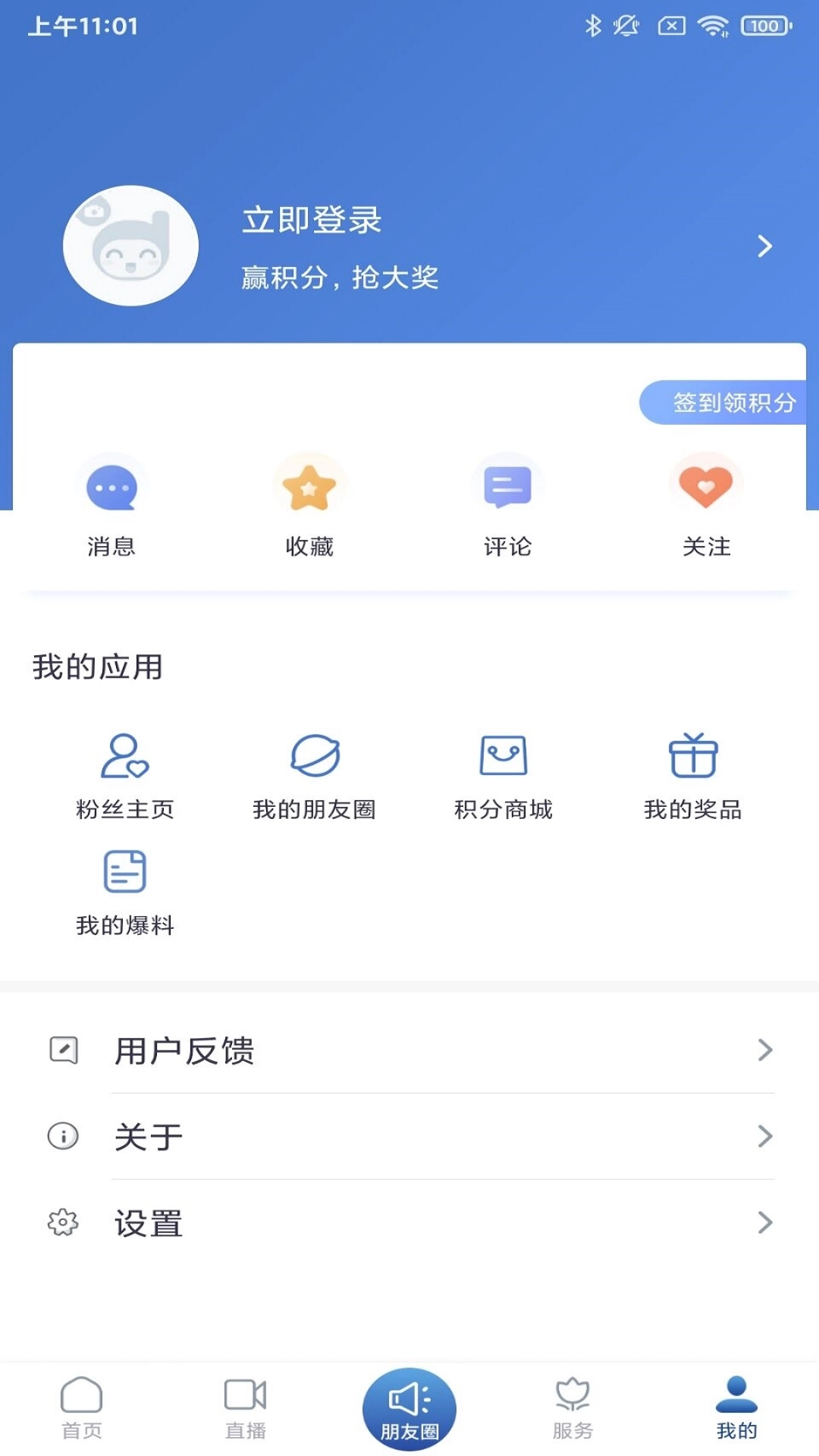The width and height of the screenshot is (819, 1456).
Task: Open 我的奖品 prizes gift icon
Action: click(694, 755)
